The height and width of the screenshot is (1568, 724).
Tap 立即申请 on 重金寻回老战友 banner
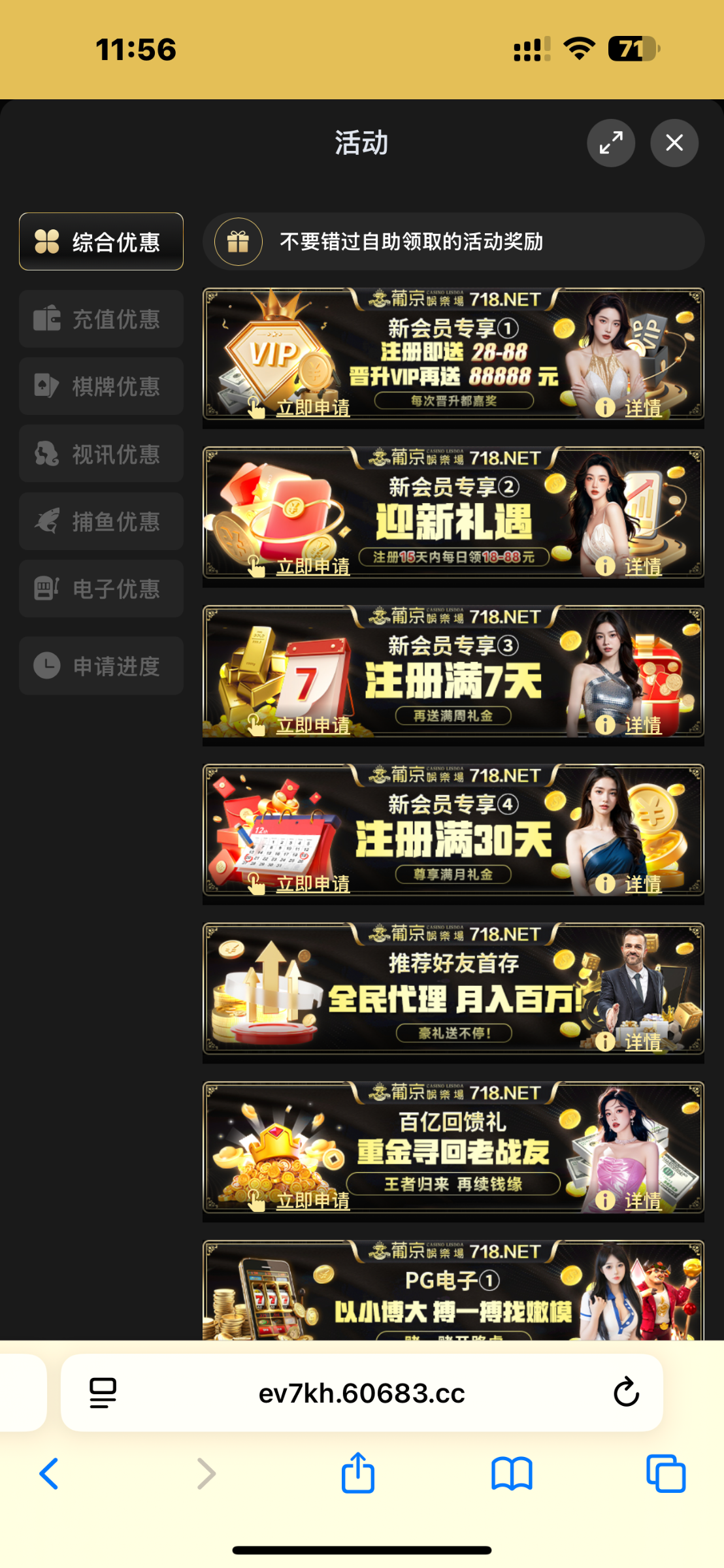pos(312,1201)
